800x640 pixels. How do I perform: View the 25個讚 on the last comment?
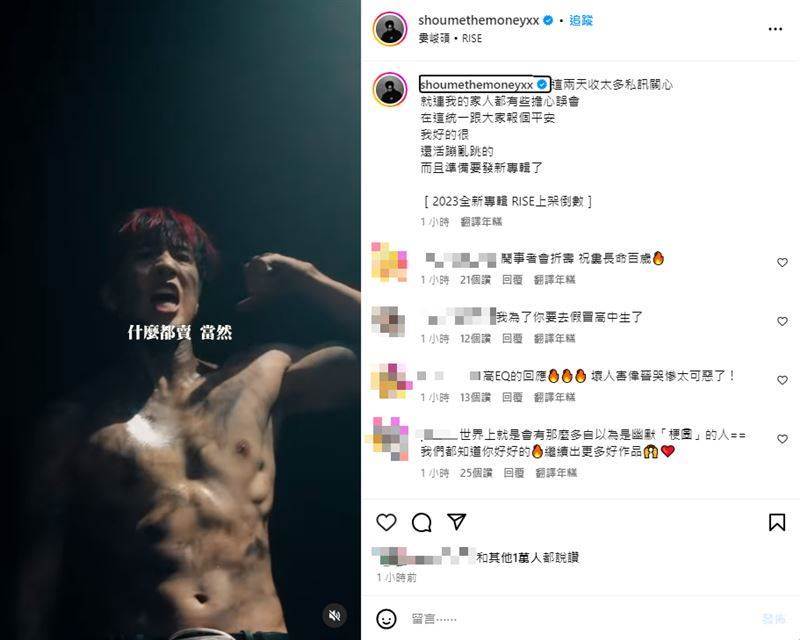click(475, 472)
